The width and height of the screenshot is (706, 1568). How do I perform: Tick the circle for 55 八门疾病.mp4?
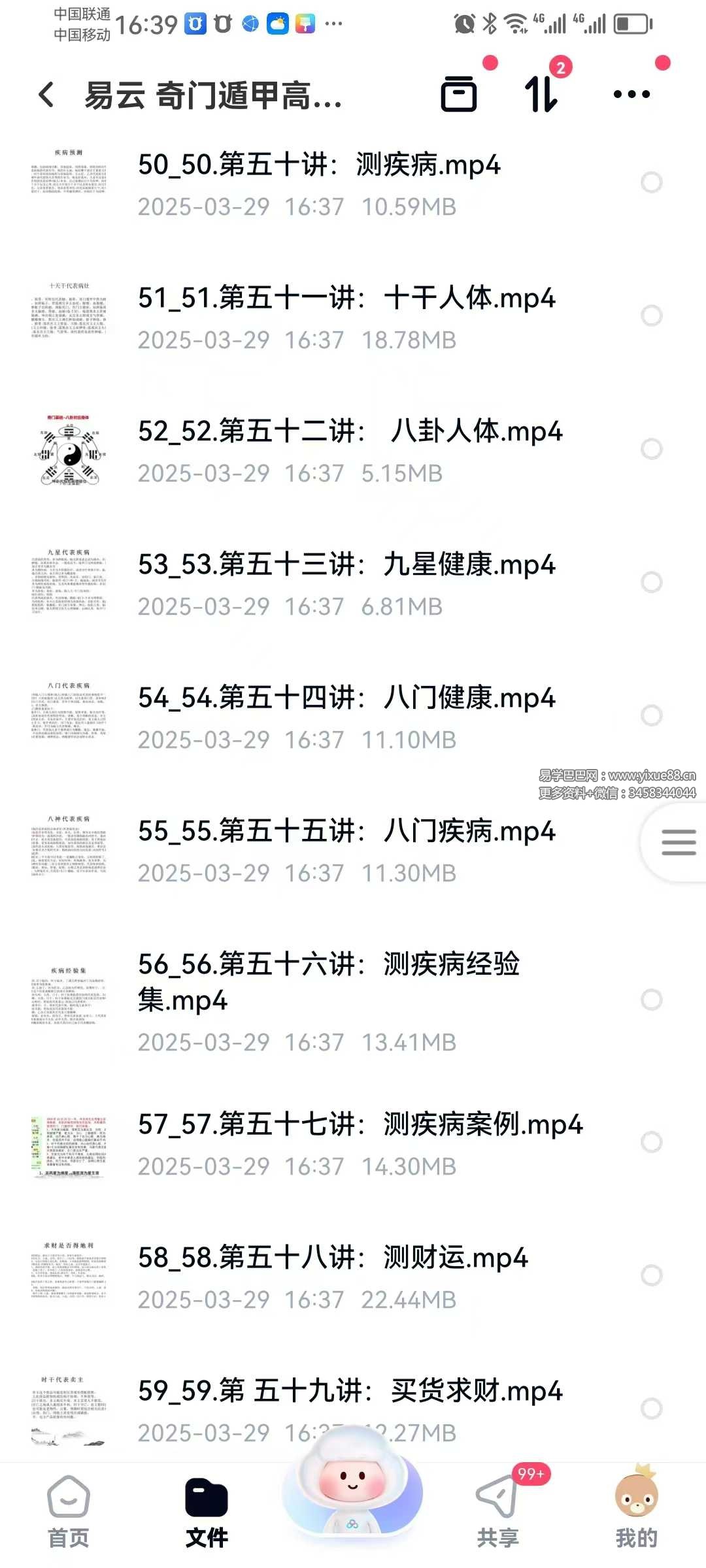click(x=651, y=849)
